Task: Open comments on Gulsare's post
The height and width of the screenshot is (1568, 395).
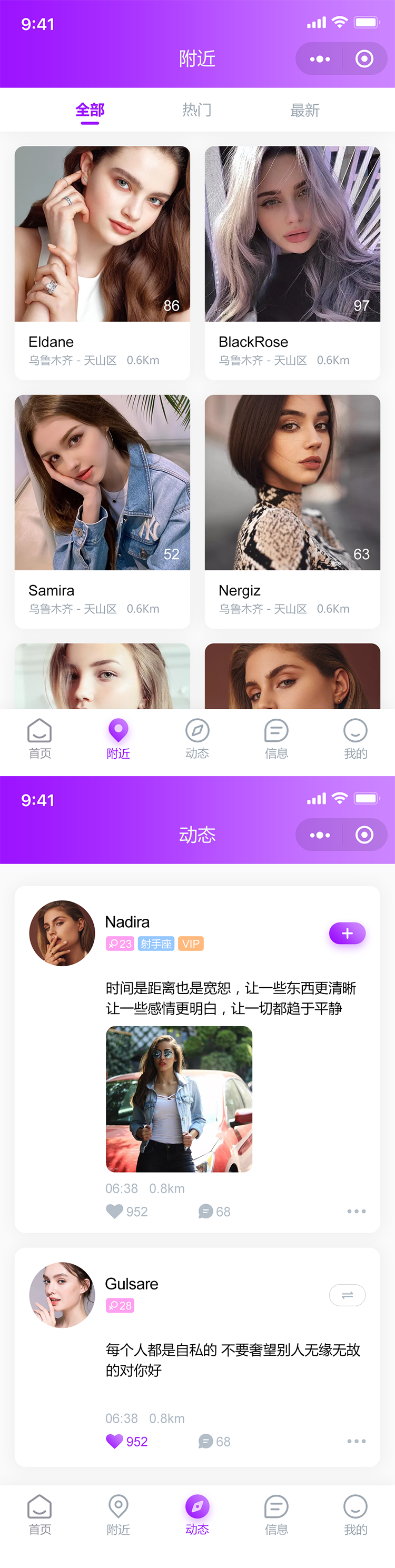Action: [x=206, y=1441]
